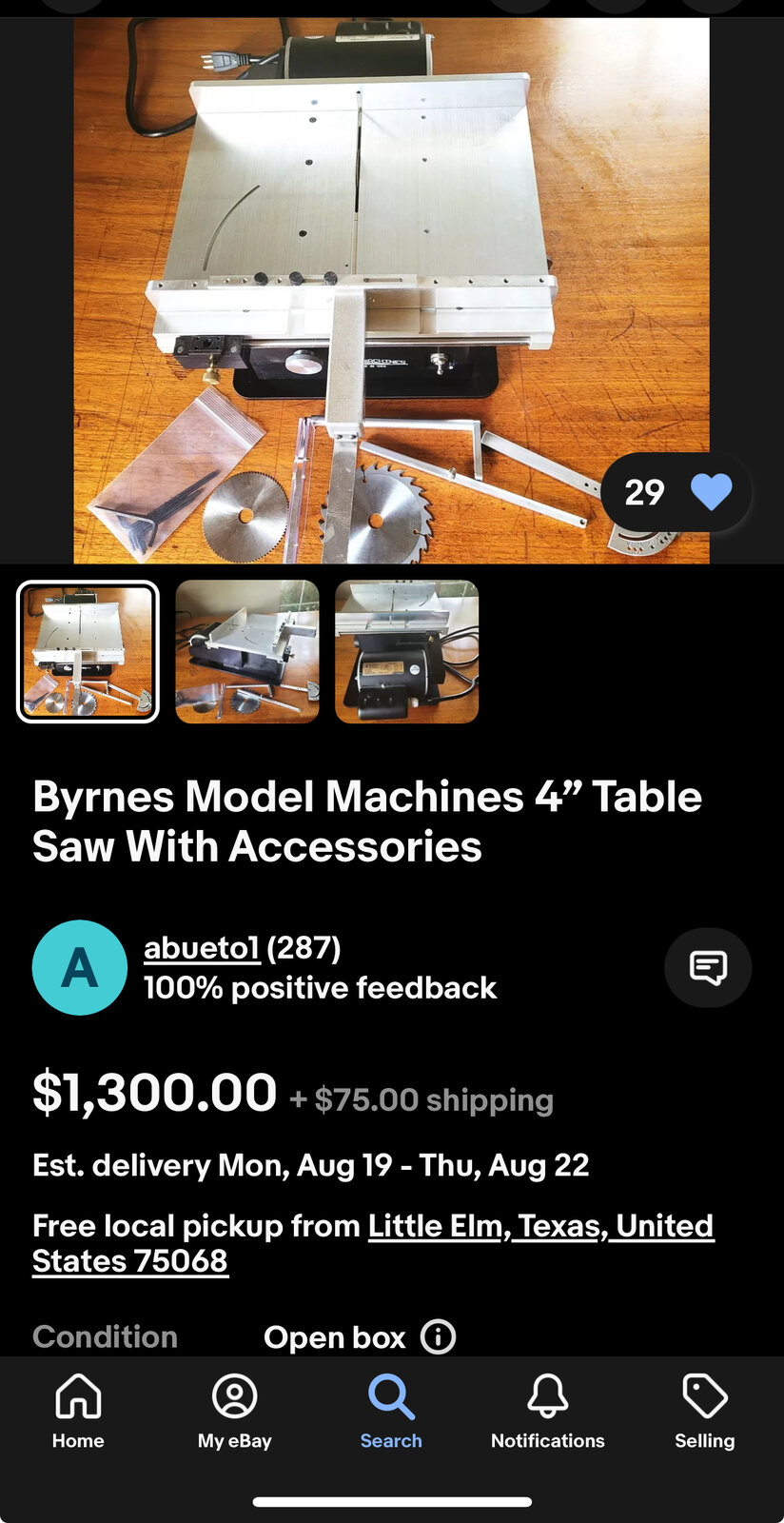Message the seller abueto1
The height and width of the screenshot is (1523, 784).
point(707,968)
